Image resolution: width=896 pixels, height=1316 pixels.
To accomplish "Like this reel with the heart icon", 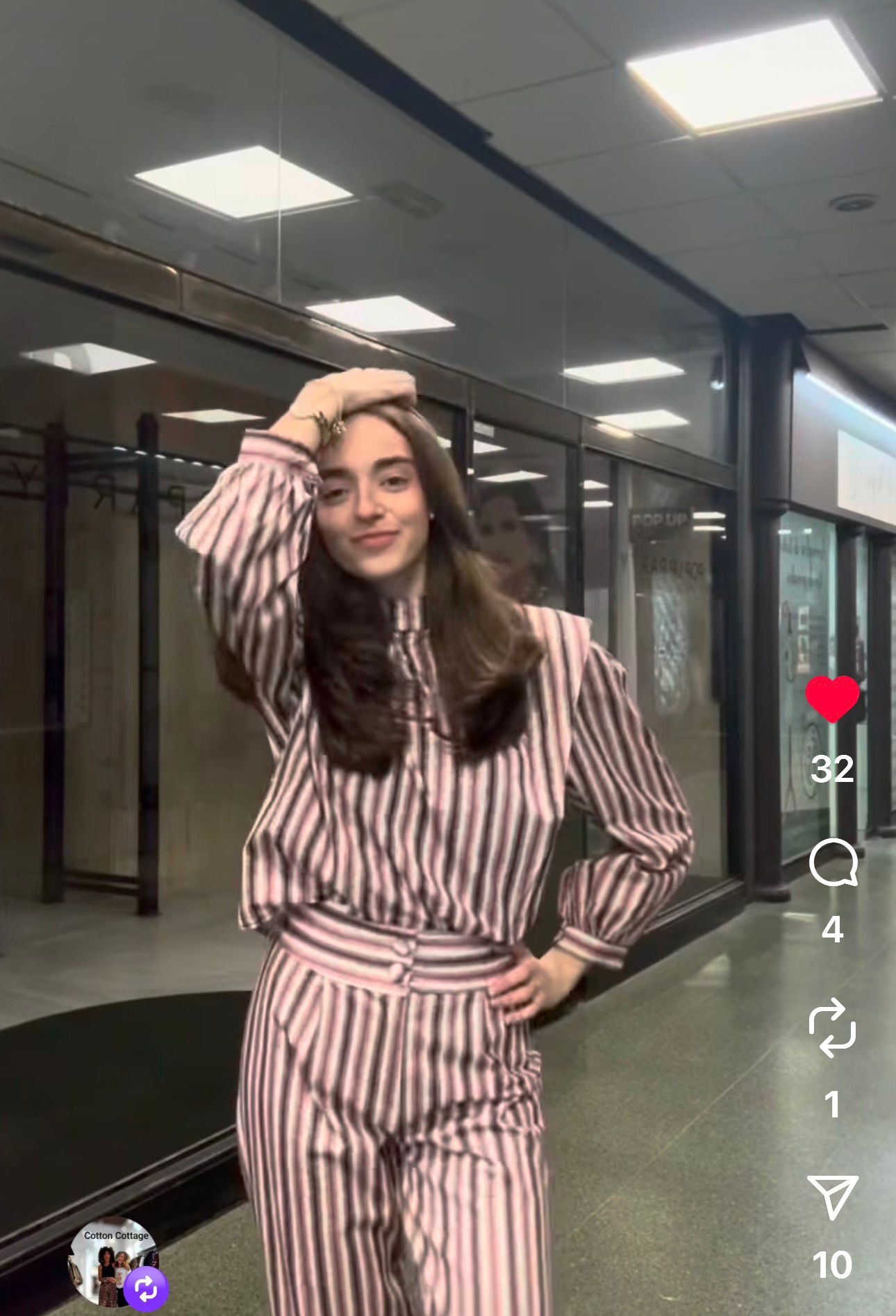I will [x=832, y=698].
